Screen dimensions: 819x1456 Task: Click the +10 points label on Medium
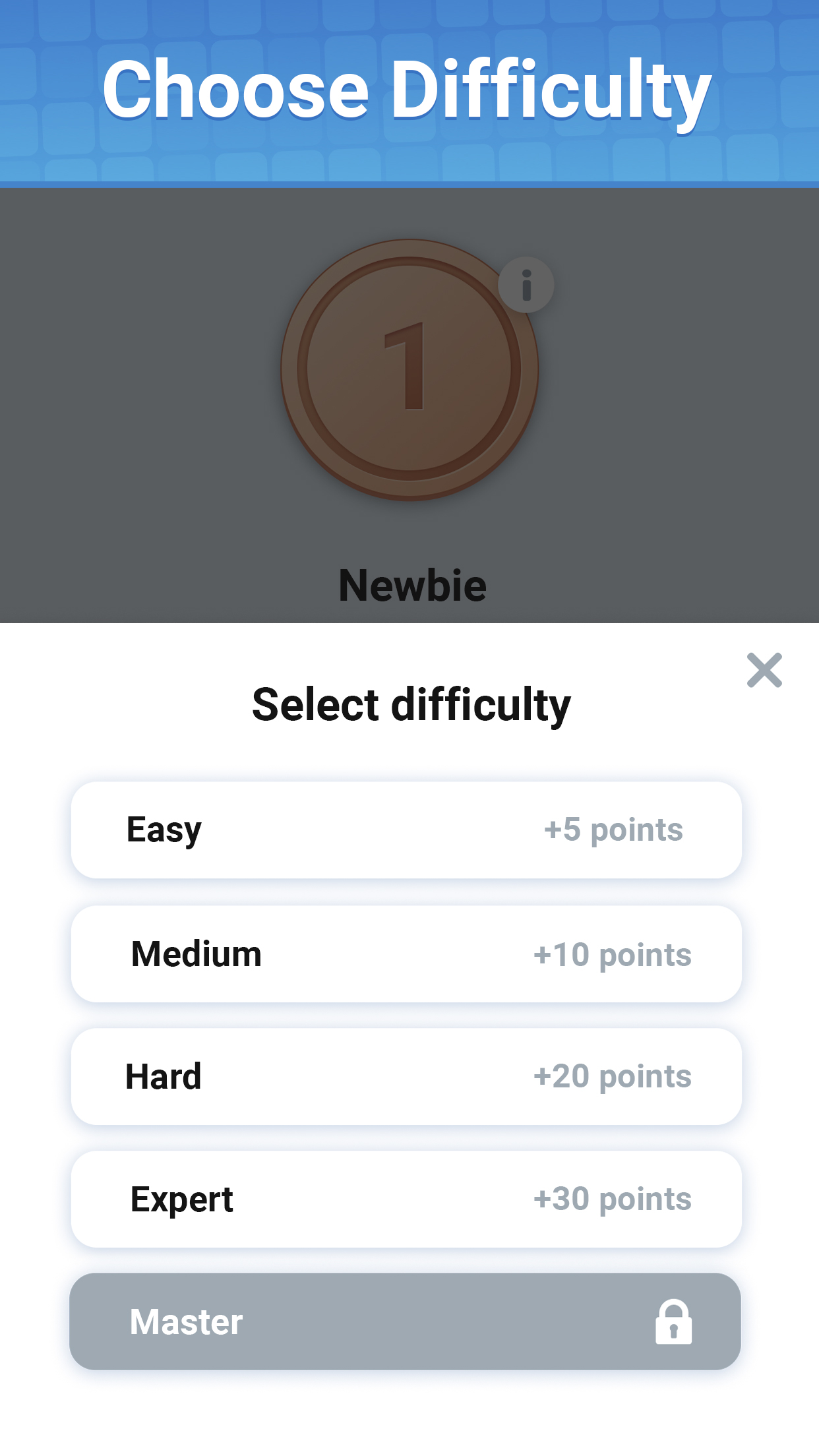(x=612, y=956)
